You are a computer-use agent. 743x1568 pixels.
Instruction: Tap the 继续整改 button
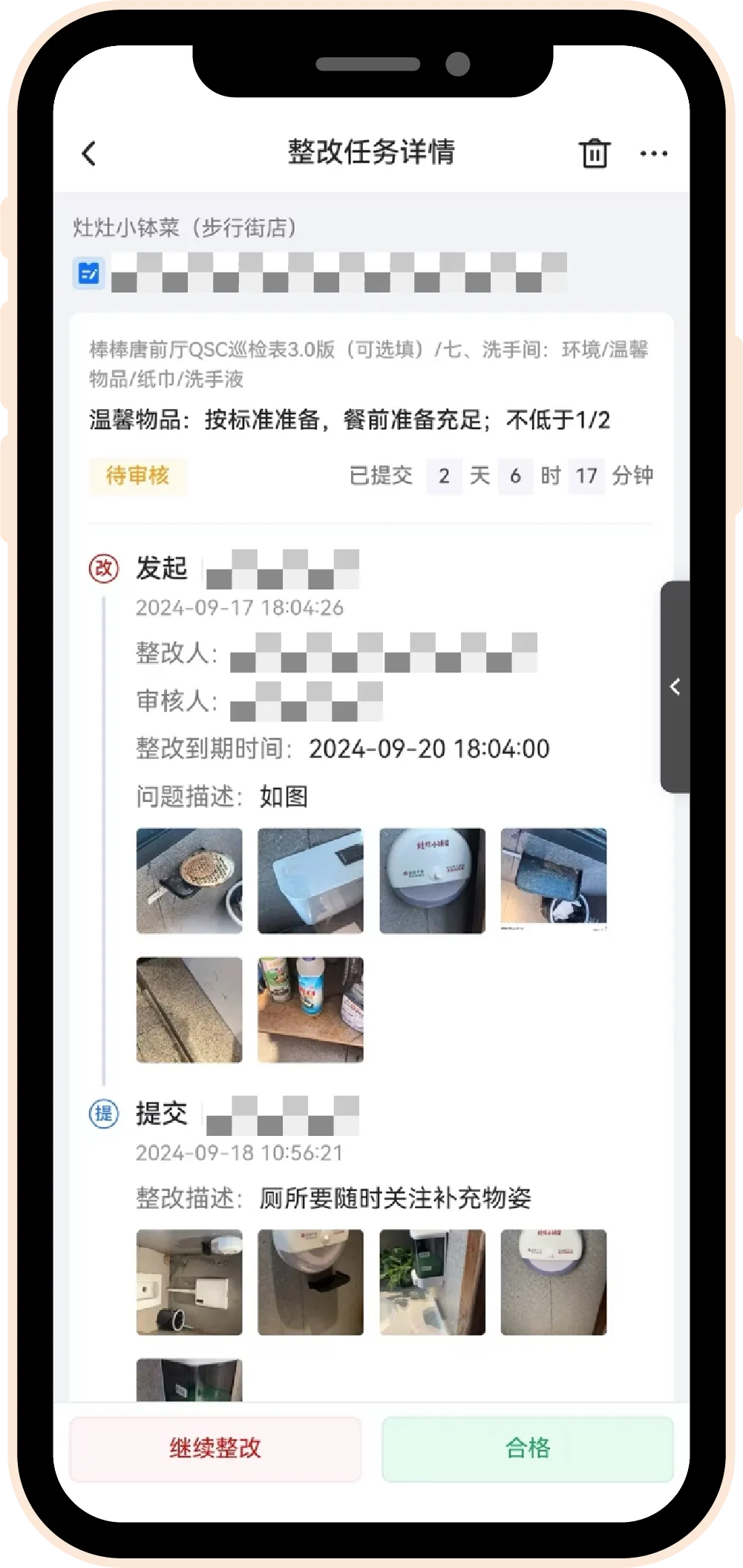(215, 1448)
